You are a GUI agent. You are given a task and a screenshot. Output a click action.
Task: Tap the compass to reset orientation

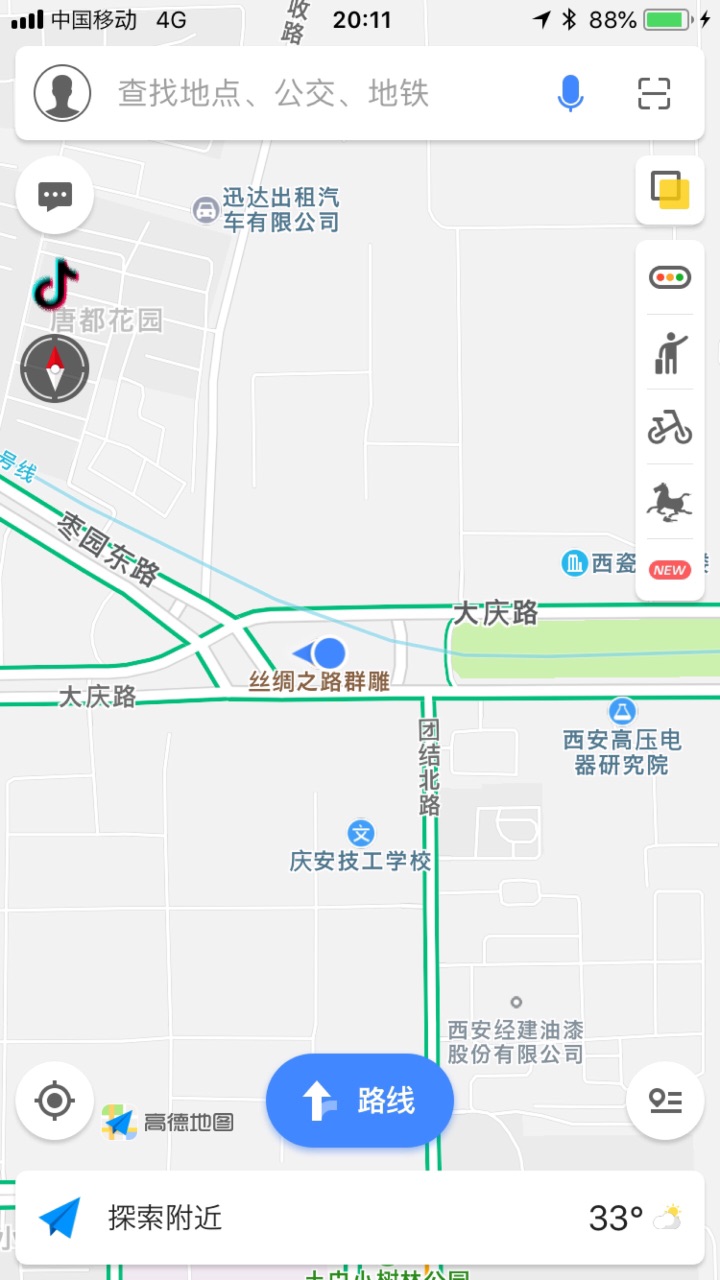(55, 369)
